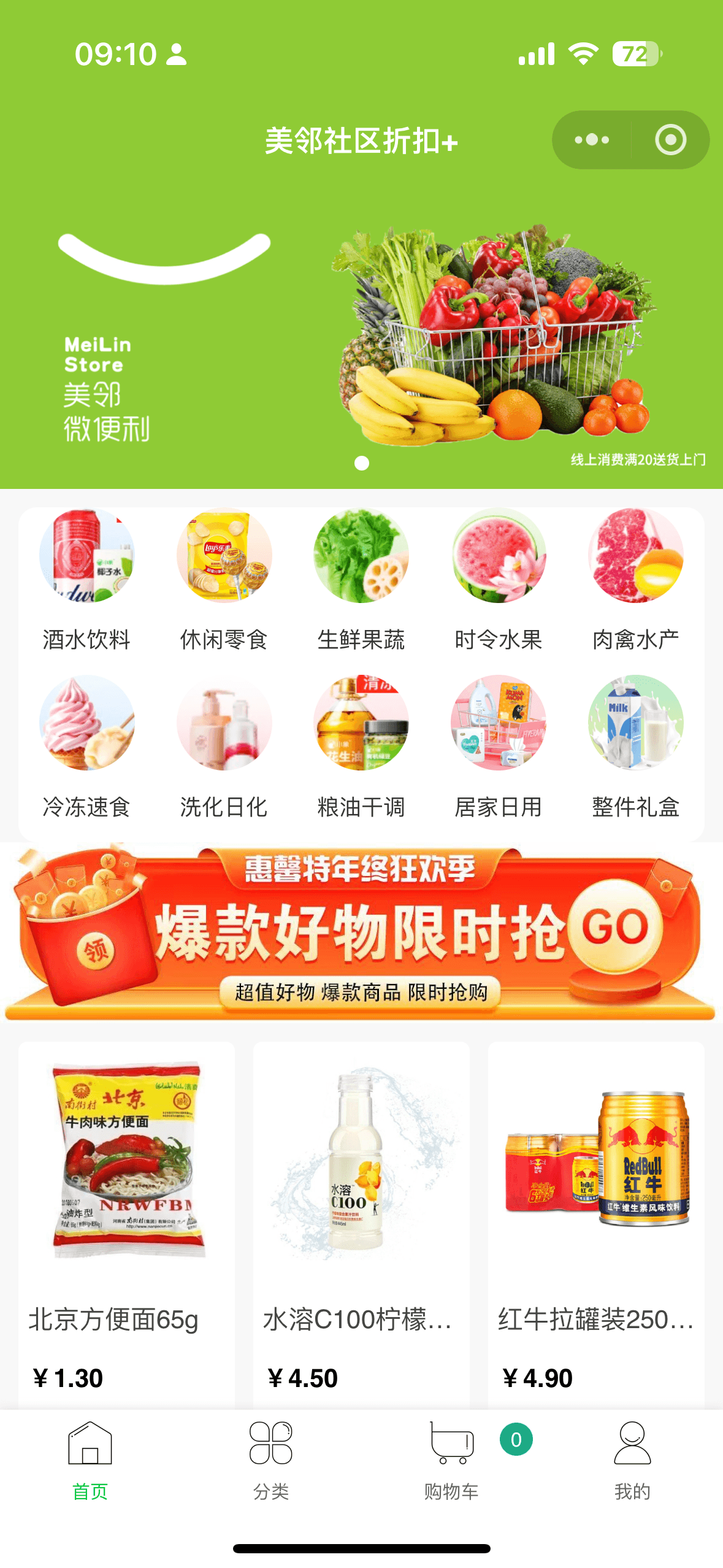Open the 北京方便面65g product card
The height and width of the screenshot is (1568, 723).
pyautogui.click(x=126, y=1224)
